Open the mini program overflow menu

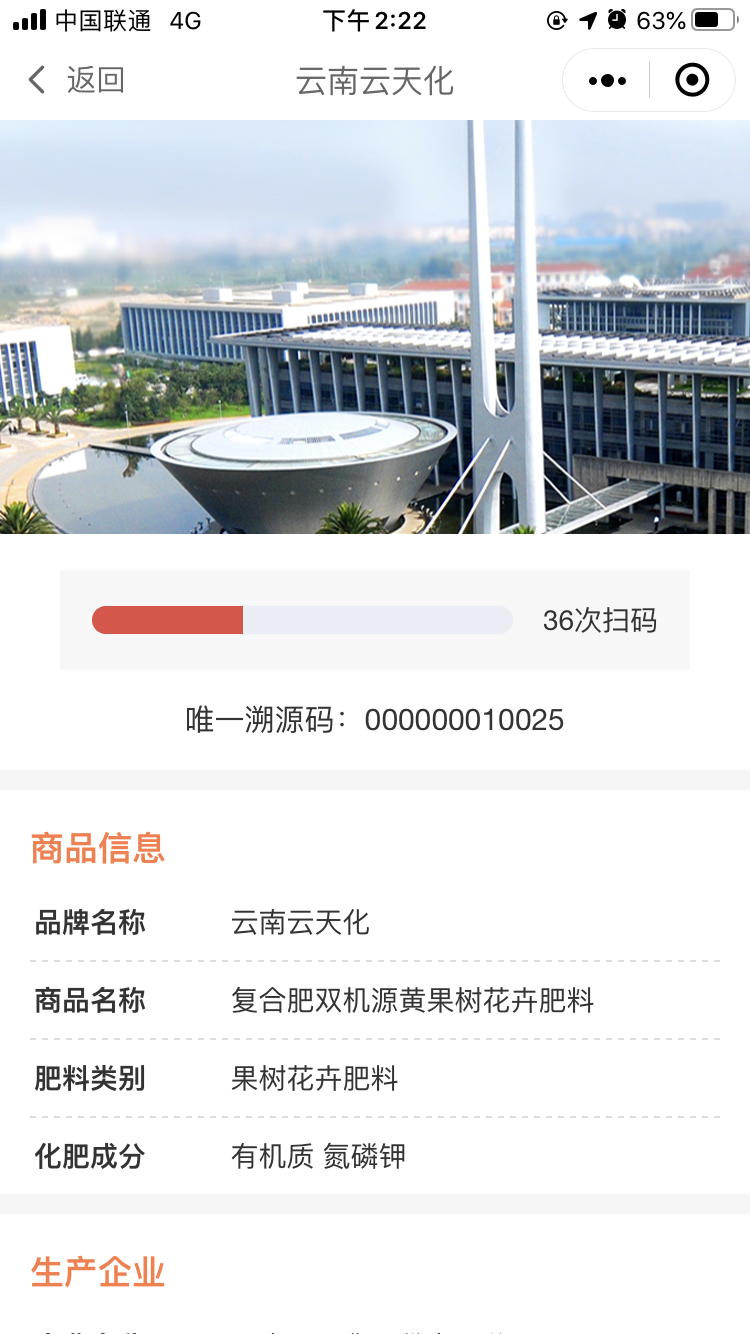[607, 80]
